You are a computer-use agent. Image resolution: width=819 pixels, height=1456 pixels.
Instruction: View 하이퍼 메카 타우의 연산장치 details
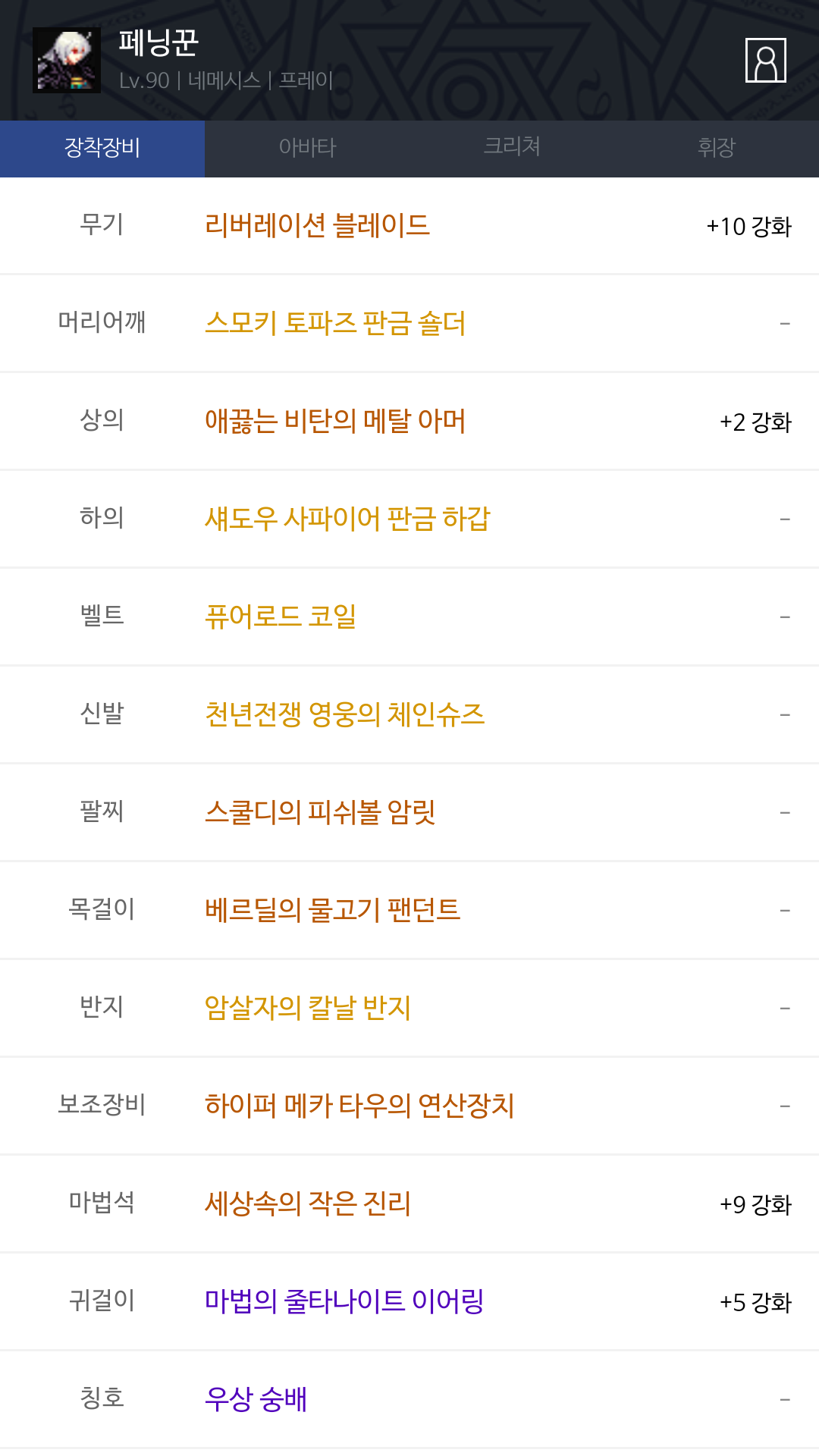pyautogui.click(x=359, y=1106)
